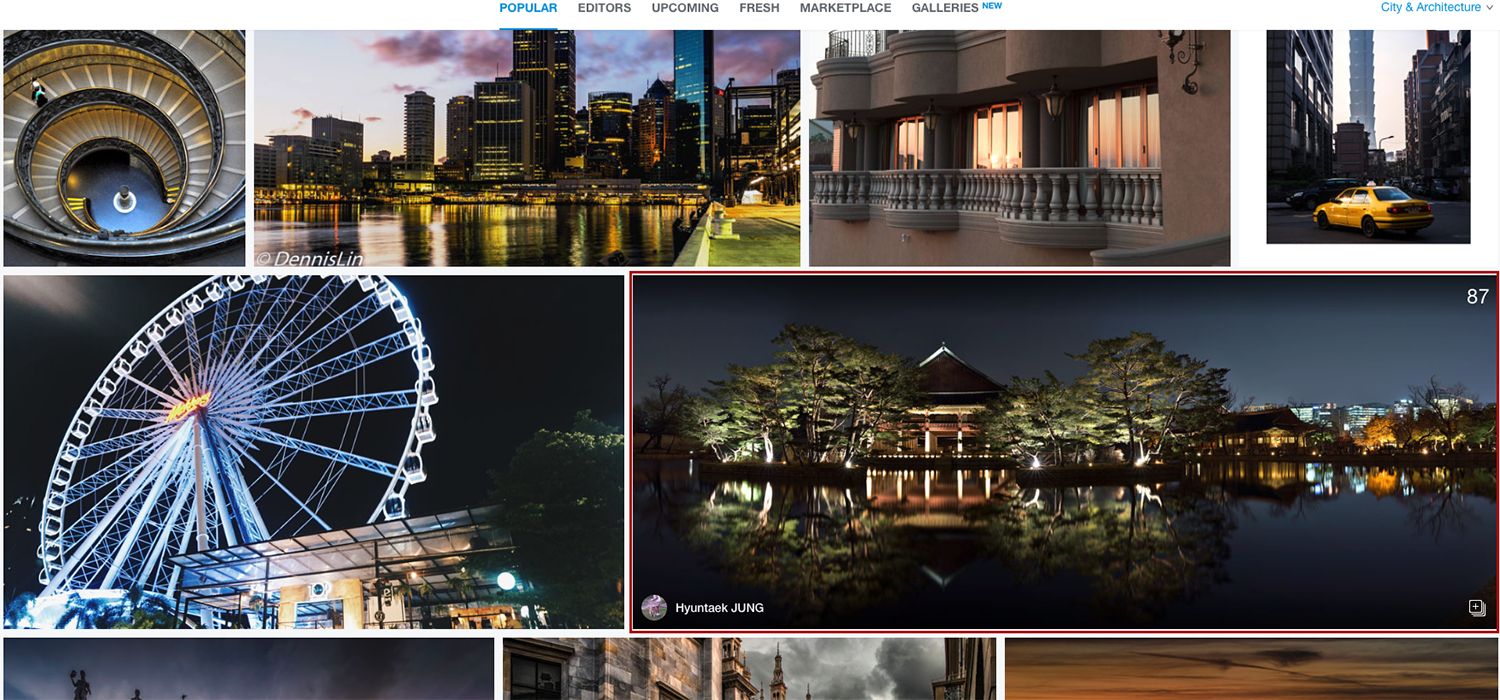
Task: Open the temple pond reflection photo
Action: click(1064, 440)
